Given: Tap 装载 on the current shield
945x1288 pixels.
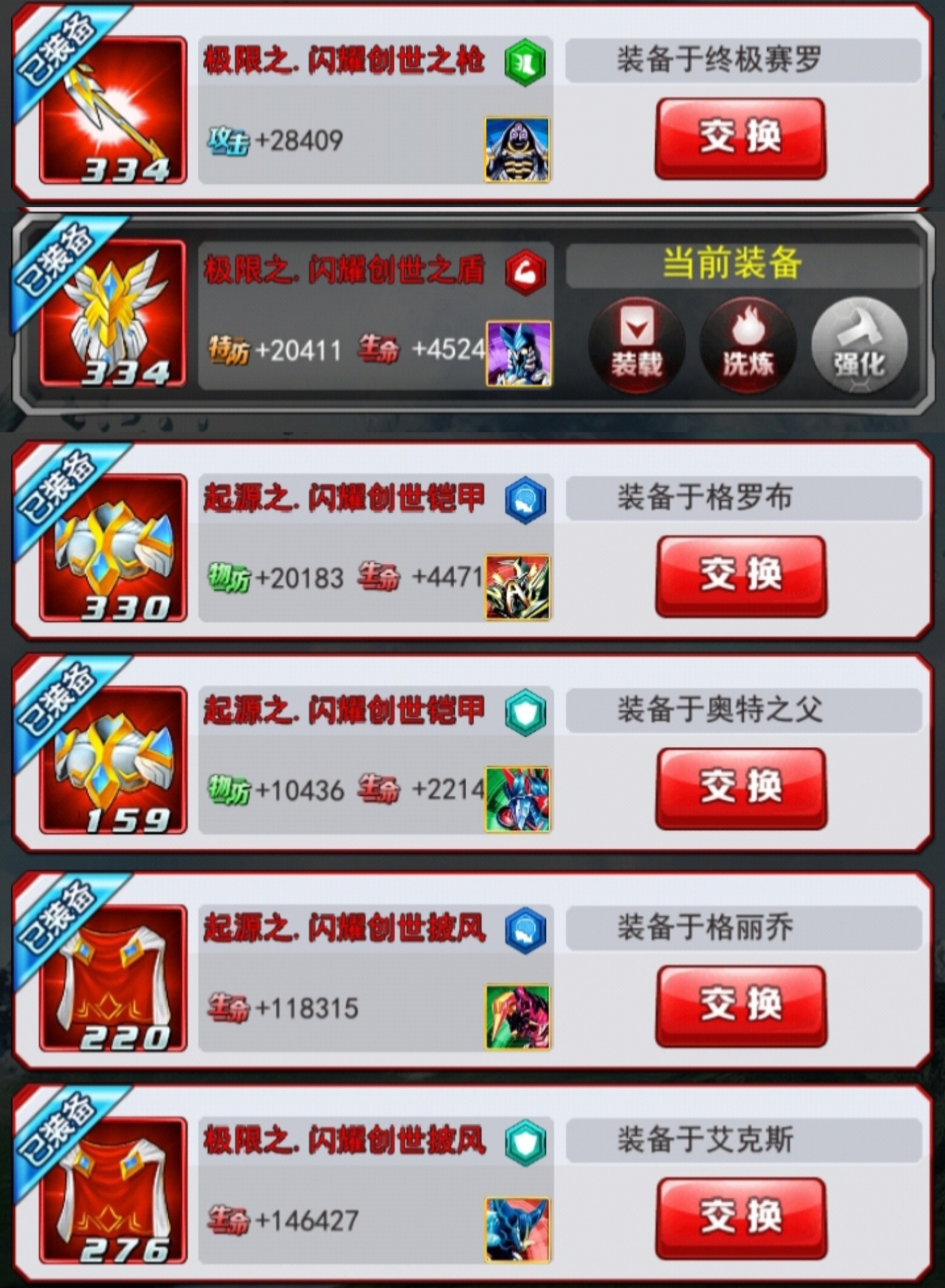Looking at the screenshot, I should click(636, 345).
